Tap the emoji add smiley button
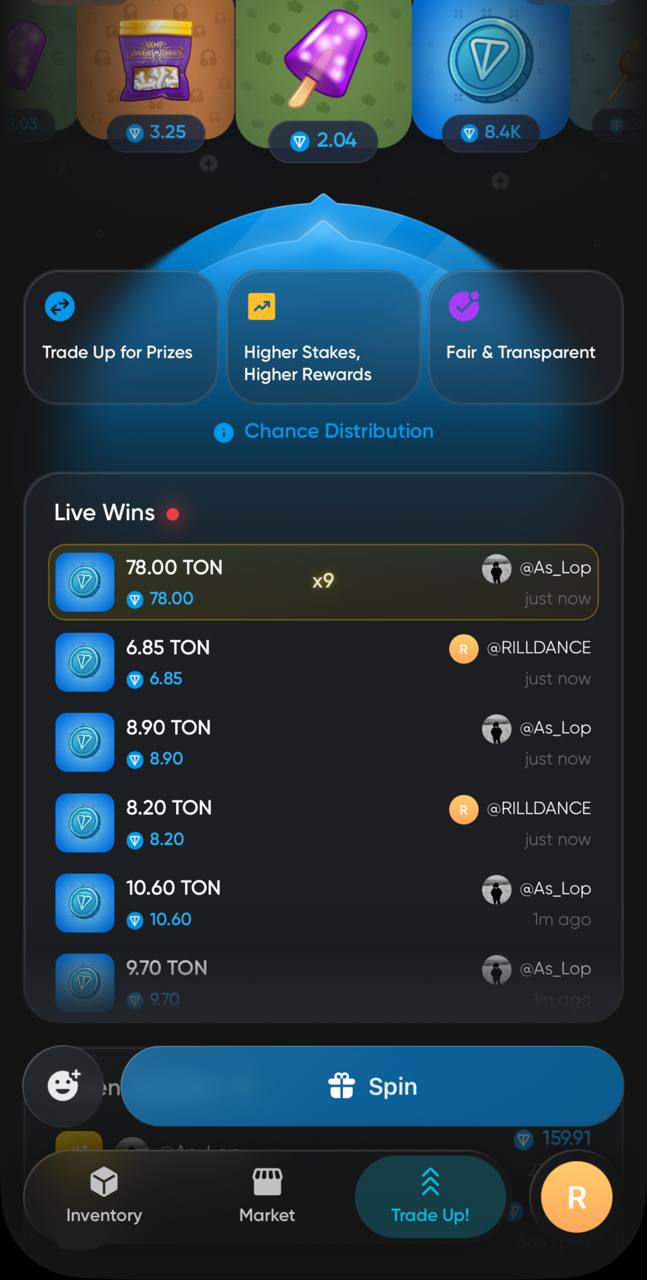647x1280 pixels. tap(63, 1085)
